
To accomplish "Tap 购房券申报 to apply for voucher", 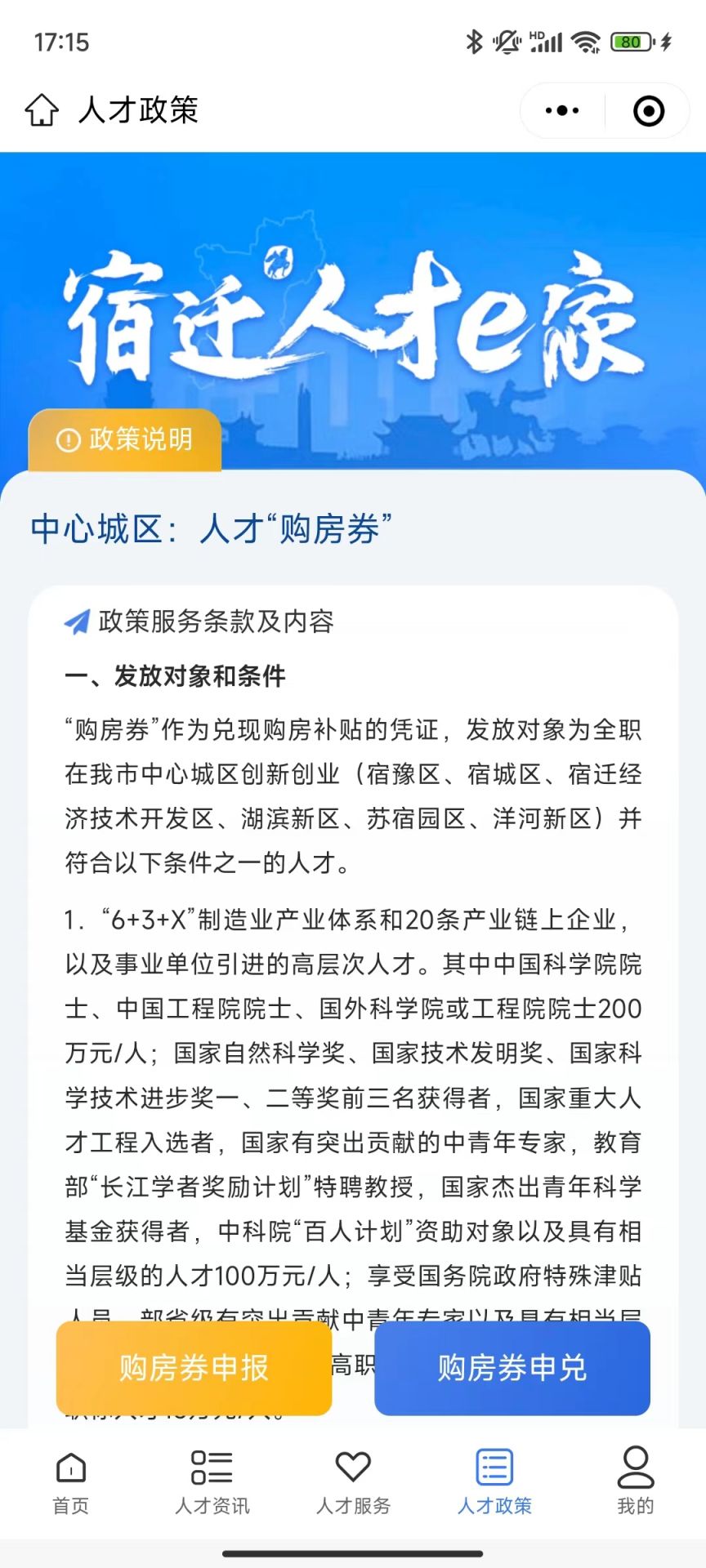I will tap(194, 1367).
